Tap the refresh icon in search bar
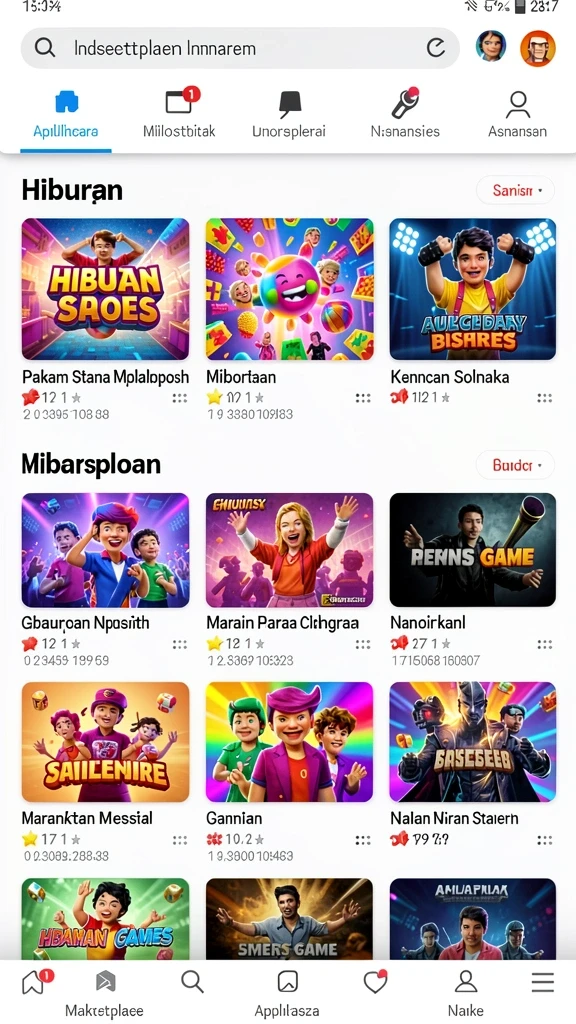The image size is (576, 1024). pyautogui.click(x=435, y=48)
